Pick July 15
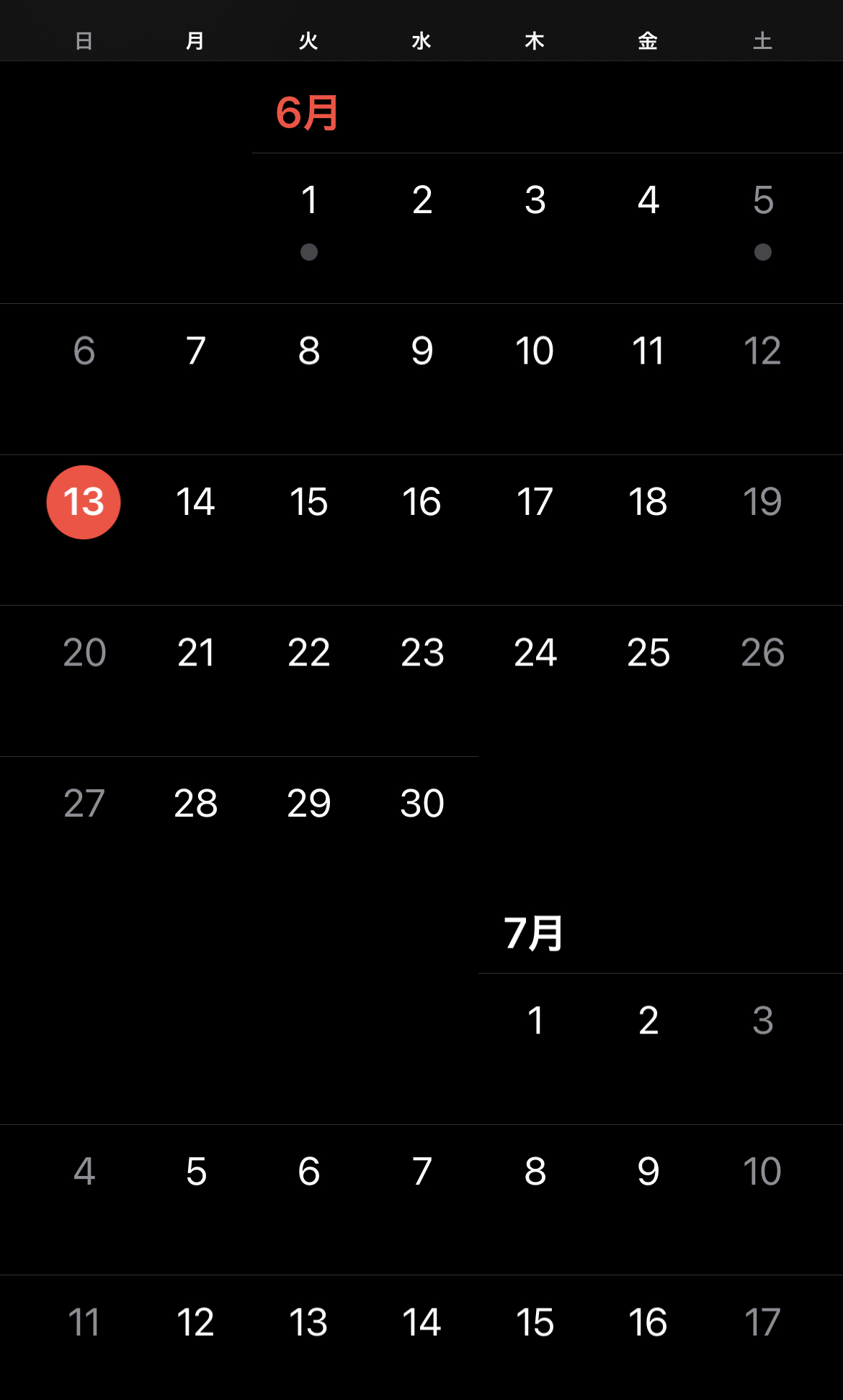This screenshot has height=1400, width=843. pyautogui.click(x=535, y=1322)
